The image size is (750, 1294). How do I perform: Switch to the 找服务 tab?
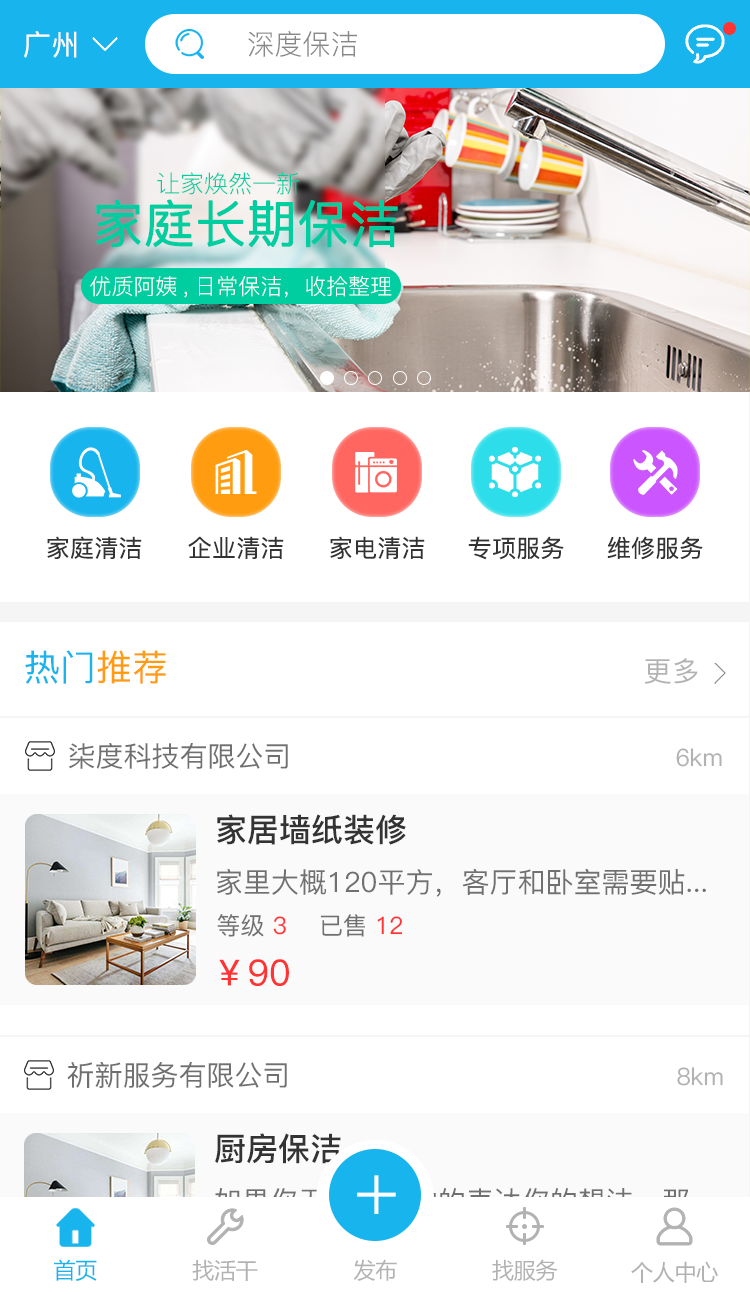pyautogui.click(x=524, y=1245)
